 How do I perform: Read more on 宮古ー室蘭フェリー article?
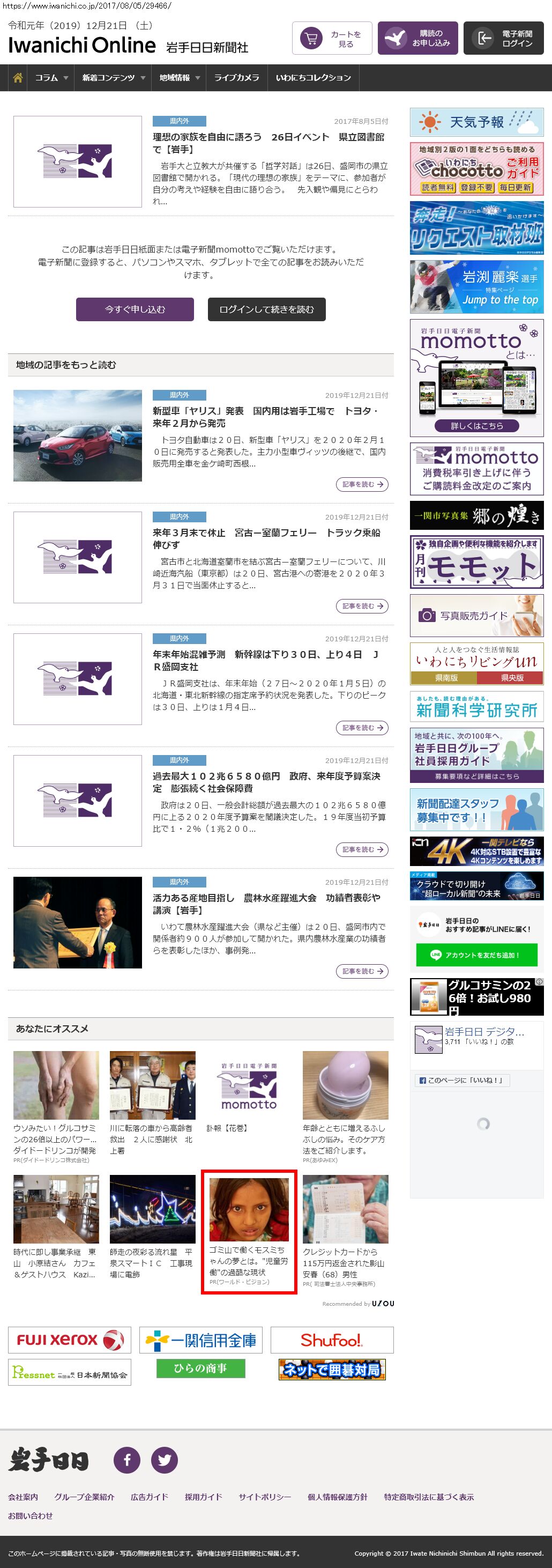(362, 607)
